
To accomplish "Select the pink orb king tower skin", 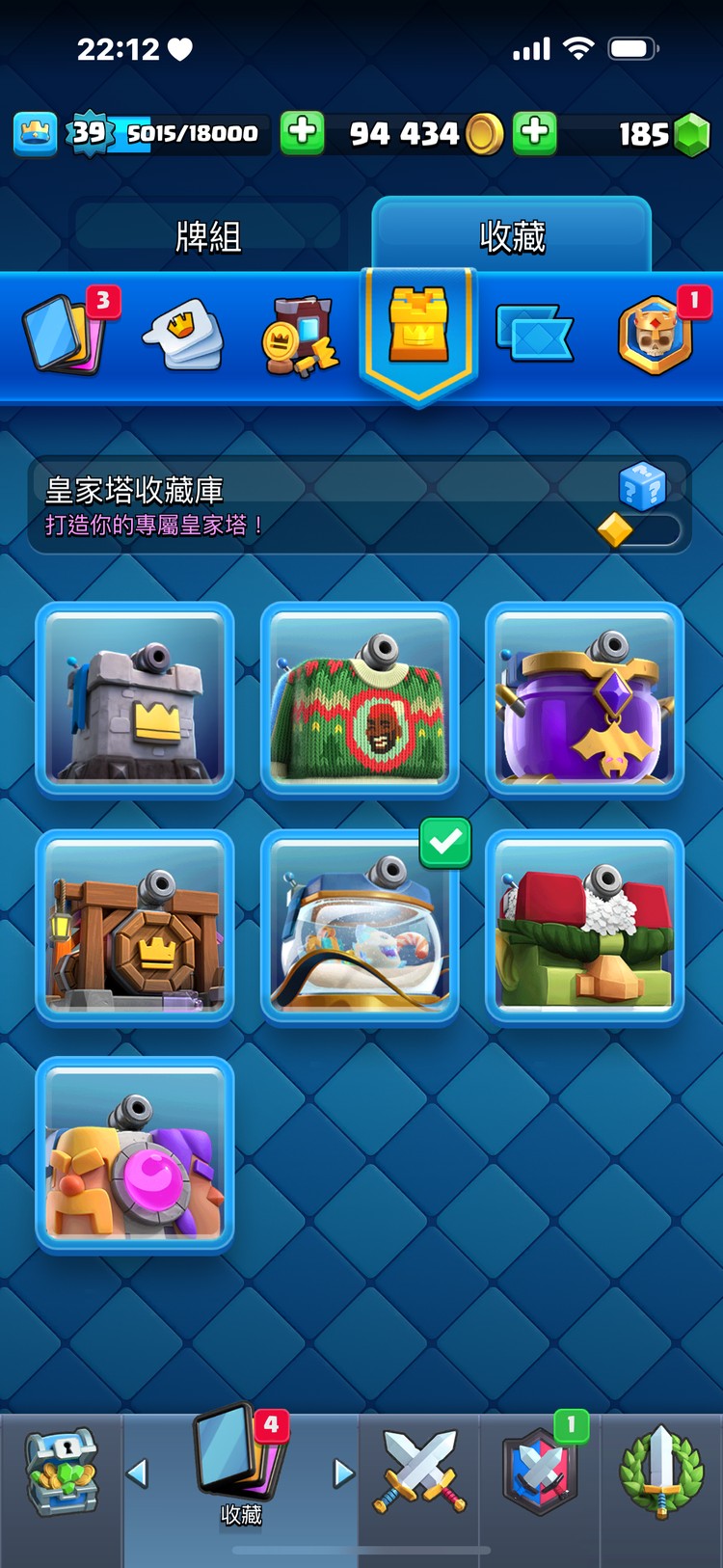I will click(x=135, y=1153).
